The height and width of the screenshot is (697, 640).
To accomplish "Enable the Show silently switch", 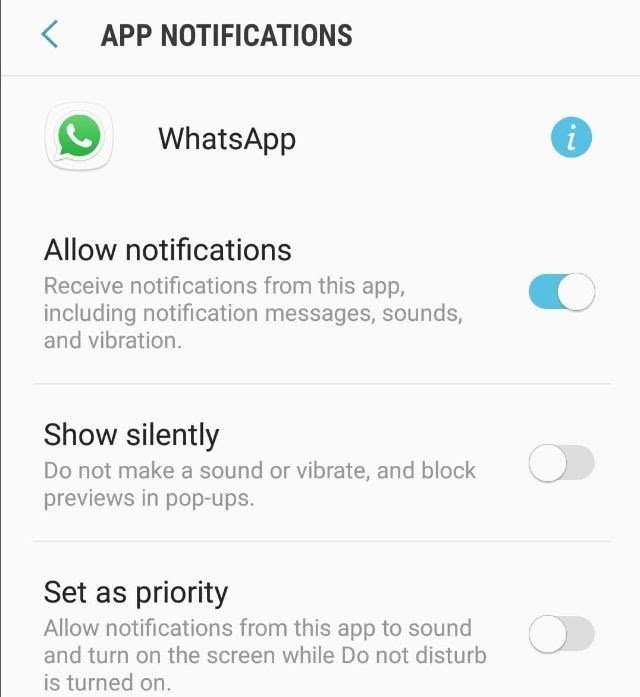I will coord(561,463).
